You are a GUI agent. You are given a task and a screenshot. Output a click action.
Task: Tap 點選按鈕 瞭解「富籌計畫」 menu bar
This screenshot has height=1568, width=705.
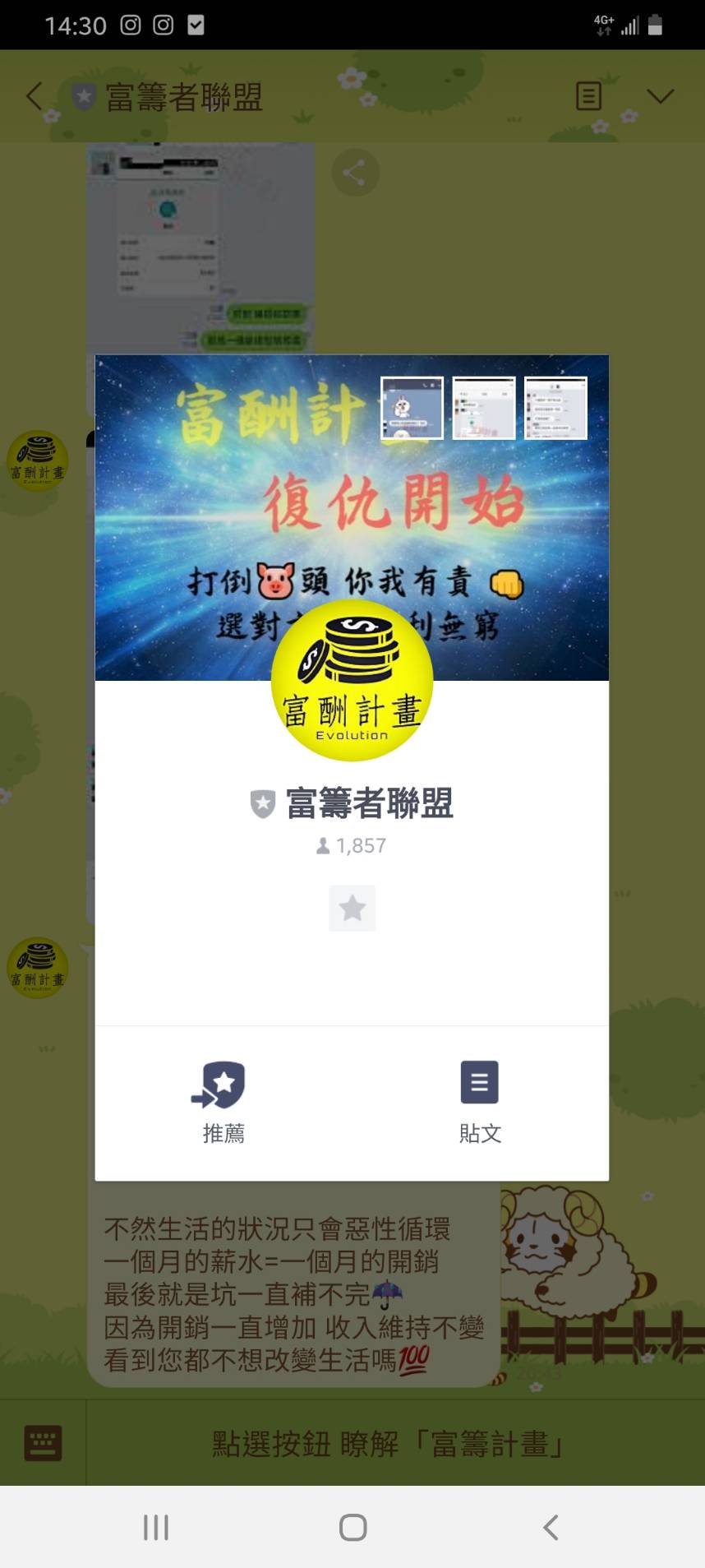388,1442
